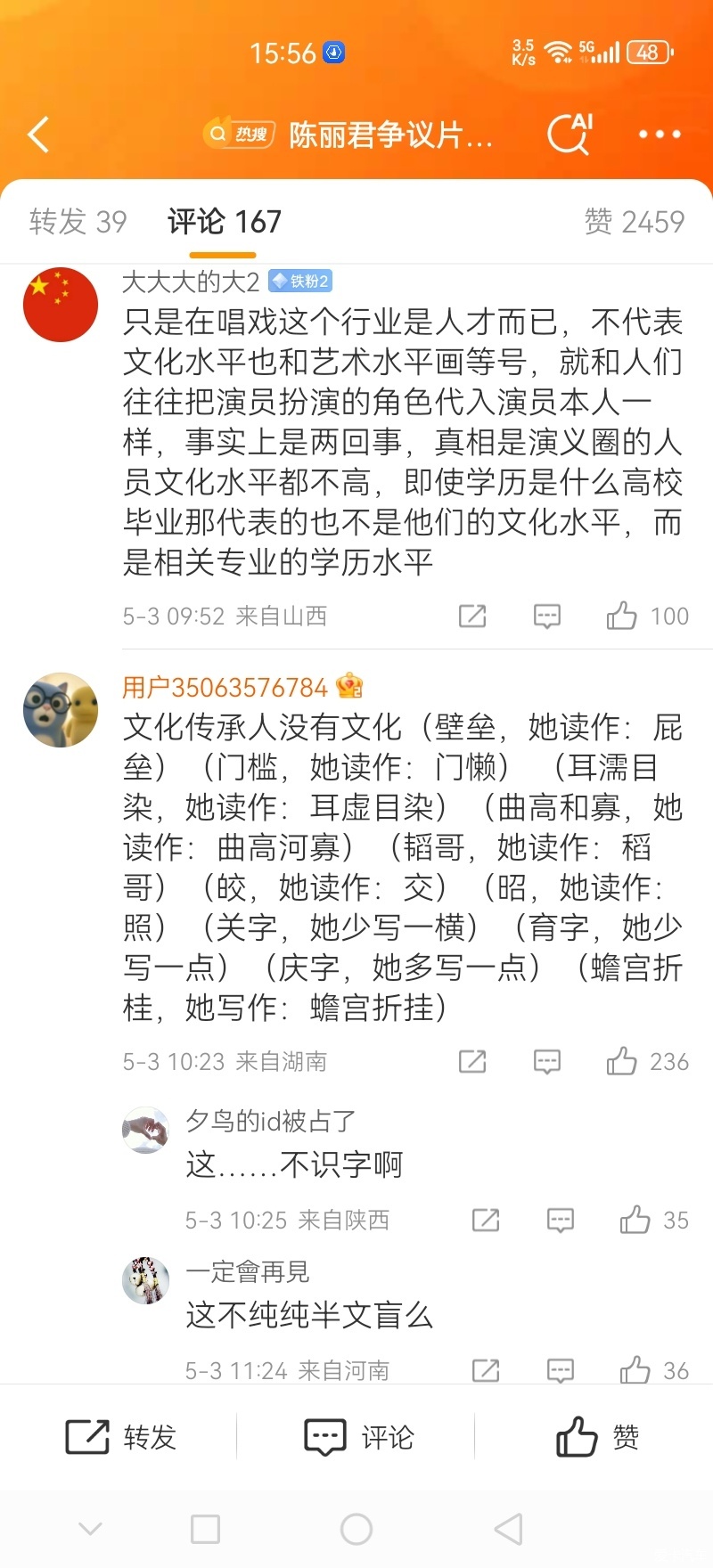The width and height of the screenshot is (713, 1568).
Task: Tap the bottom 转发 button
Action: [x=120, y=1437]
